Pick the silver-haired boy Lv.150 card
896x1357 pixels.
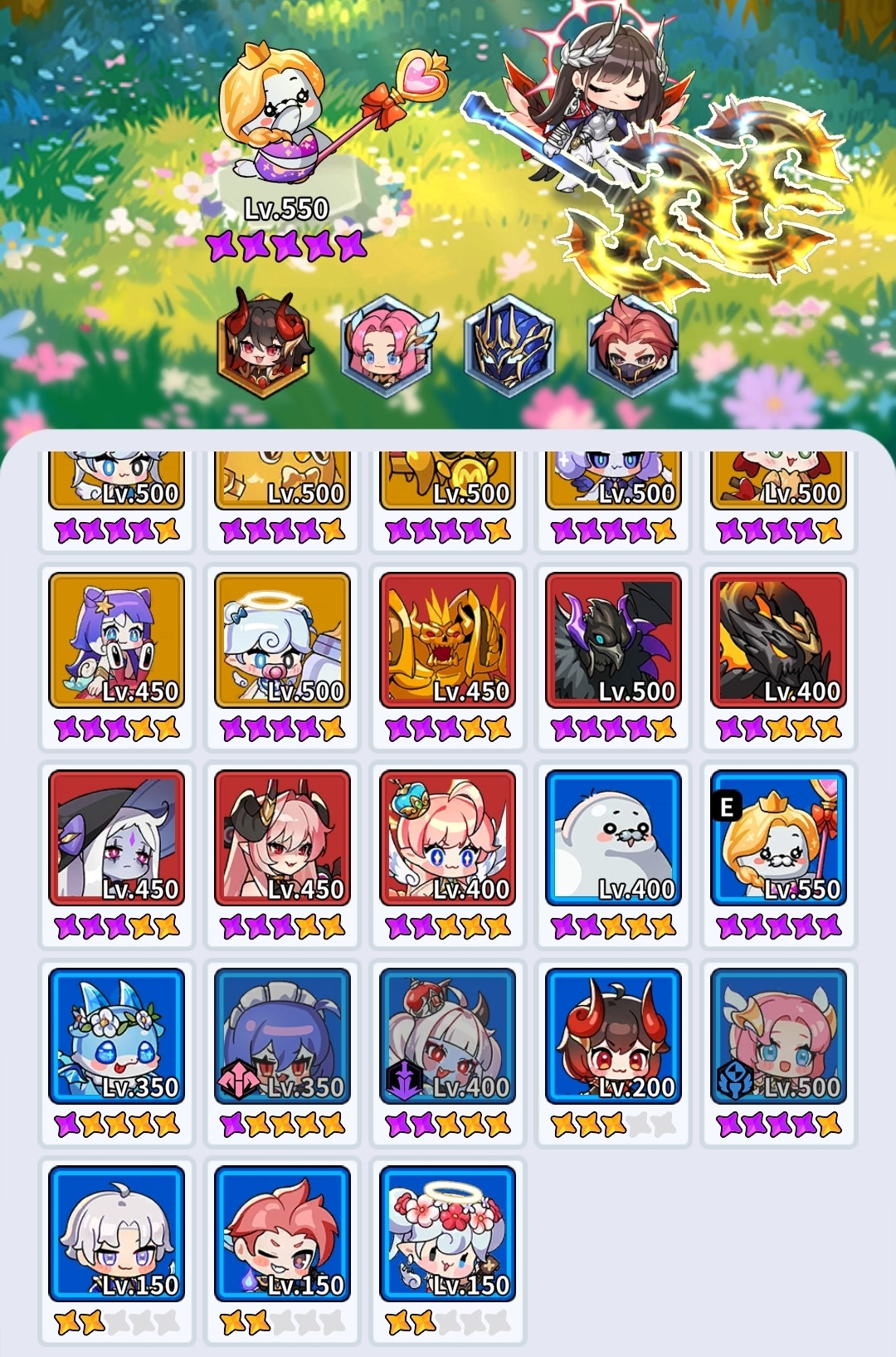(116, 1233)
